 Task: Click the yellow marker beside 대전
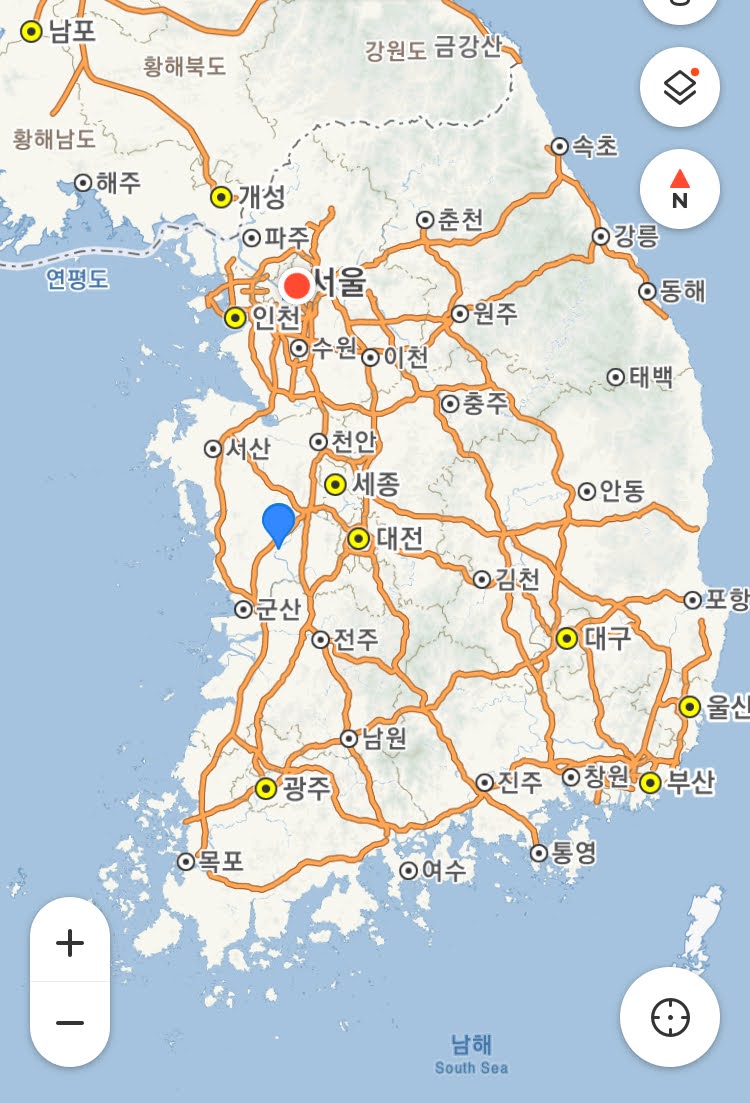(358, 539)
